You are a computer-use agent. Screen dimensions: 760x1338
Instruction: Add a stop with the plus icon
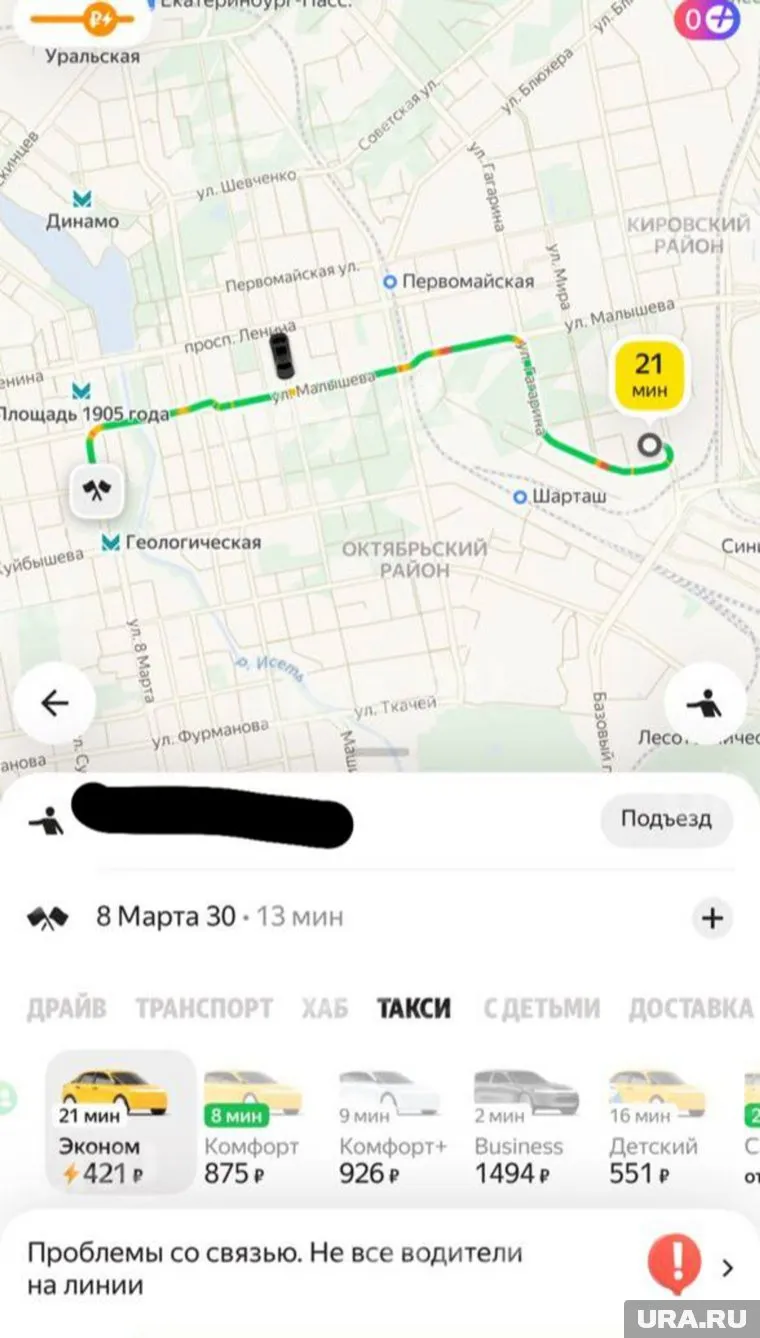(x=712, y=918)
